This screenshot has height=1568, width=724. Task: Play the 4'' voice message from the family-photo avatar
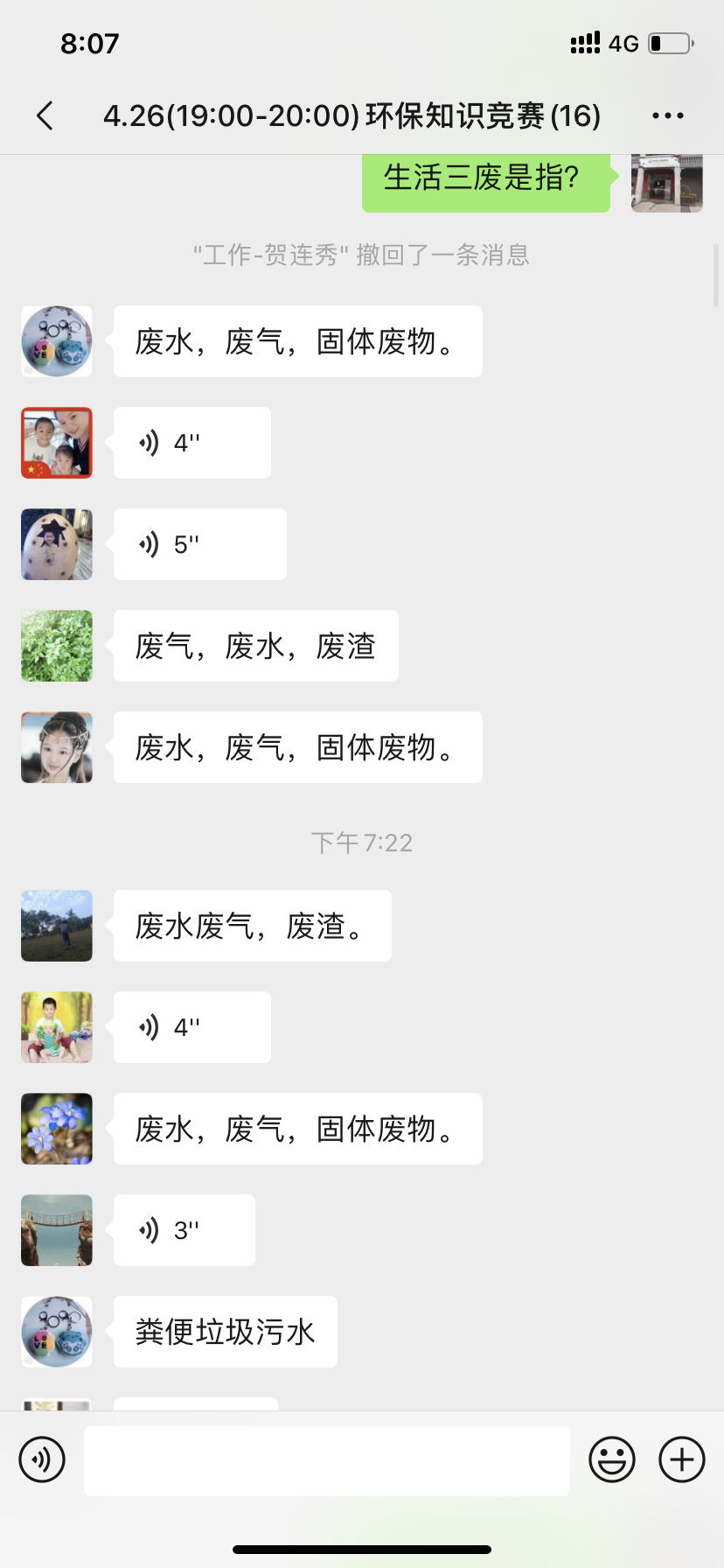191,443
